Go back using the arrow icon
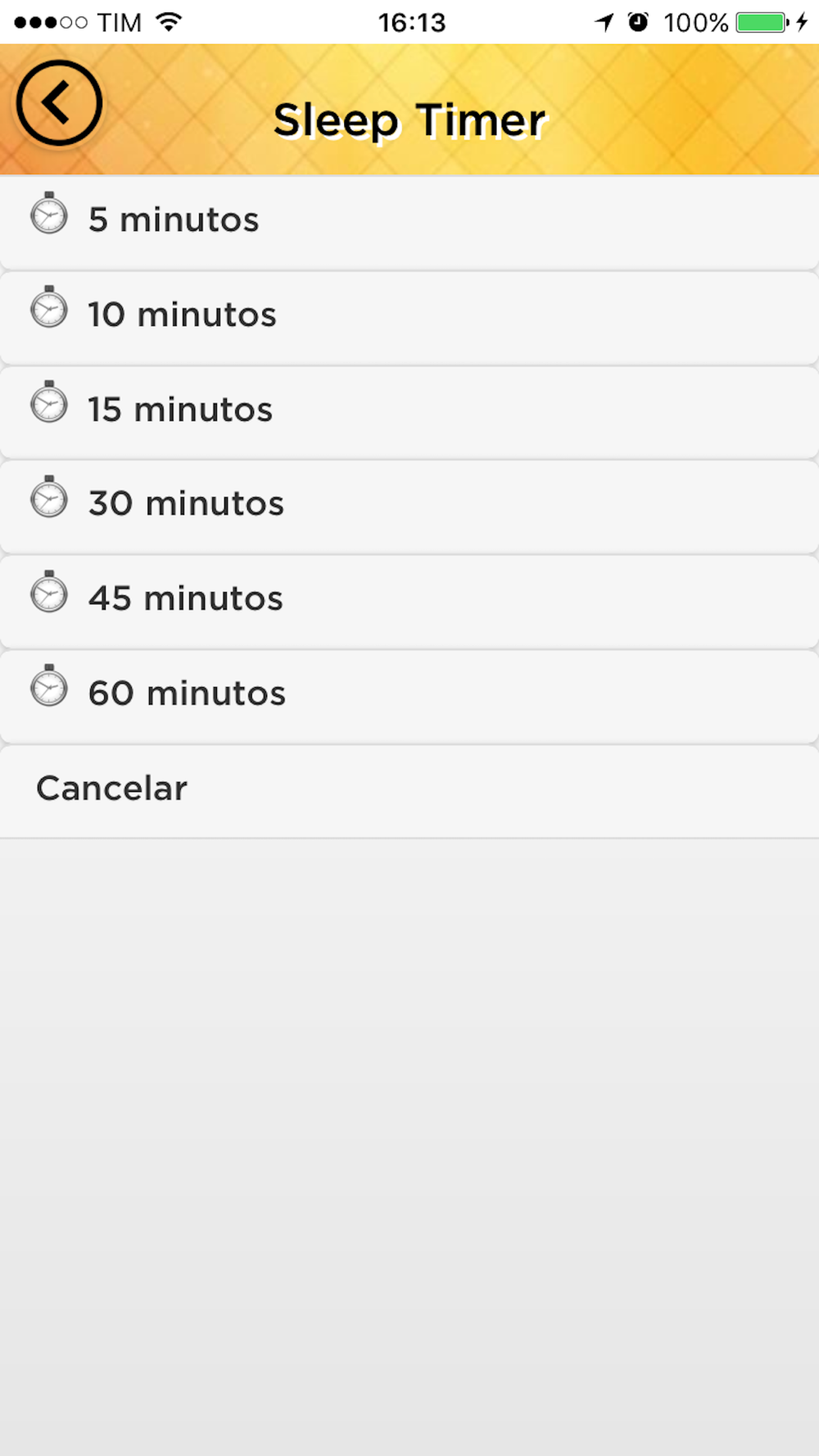Screen dimensions: 819x1456 coord(59,103)
